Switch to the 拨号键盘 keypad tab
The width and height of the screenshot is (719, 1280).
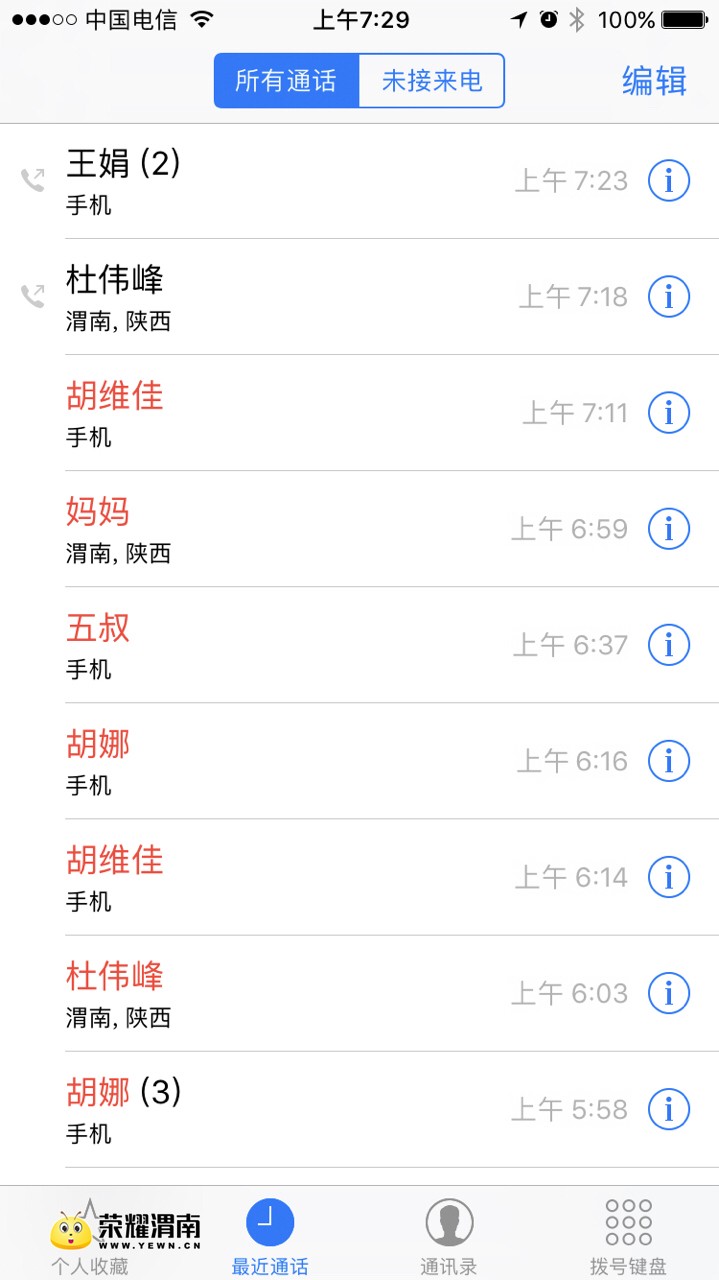pos(628,1236)
